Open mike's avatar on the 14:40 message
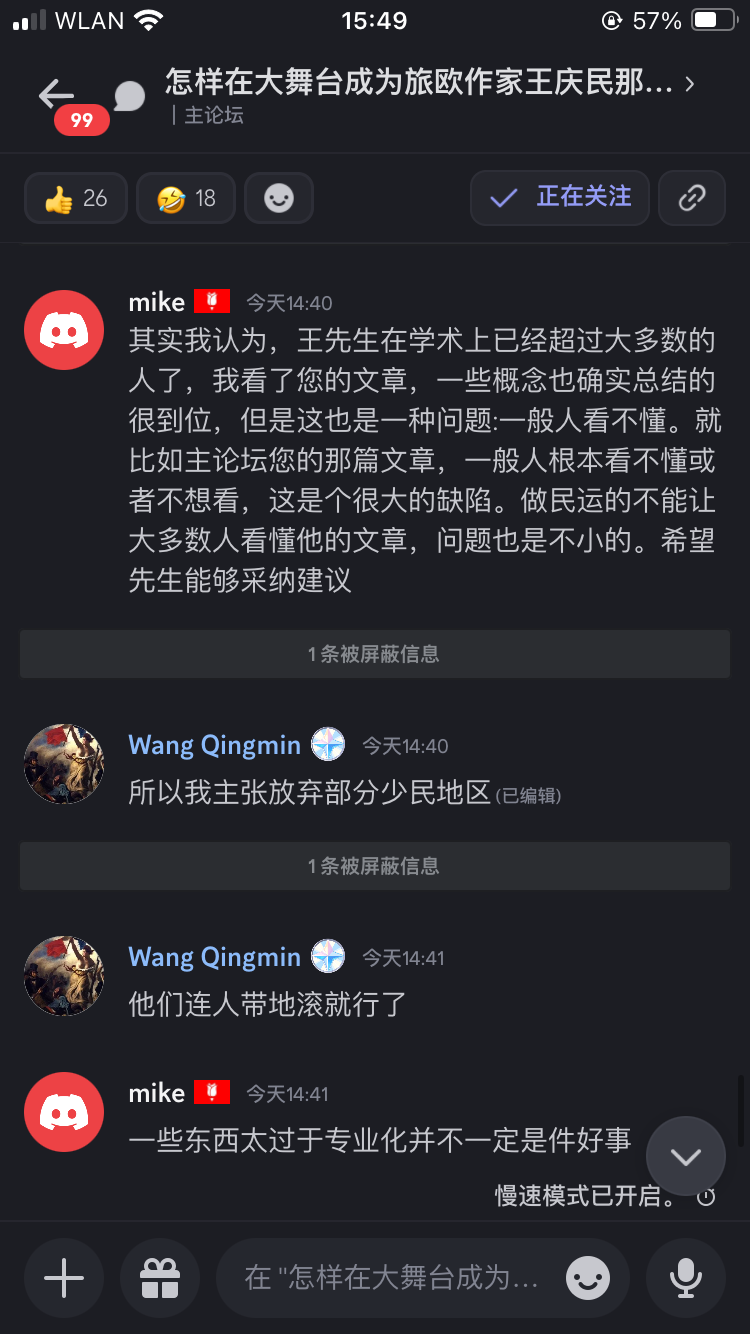Viewport: 750px width, 1334px height. click(x=64, y=330)
